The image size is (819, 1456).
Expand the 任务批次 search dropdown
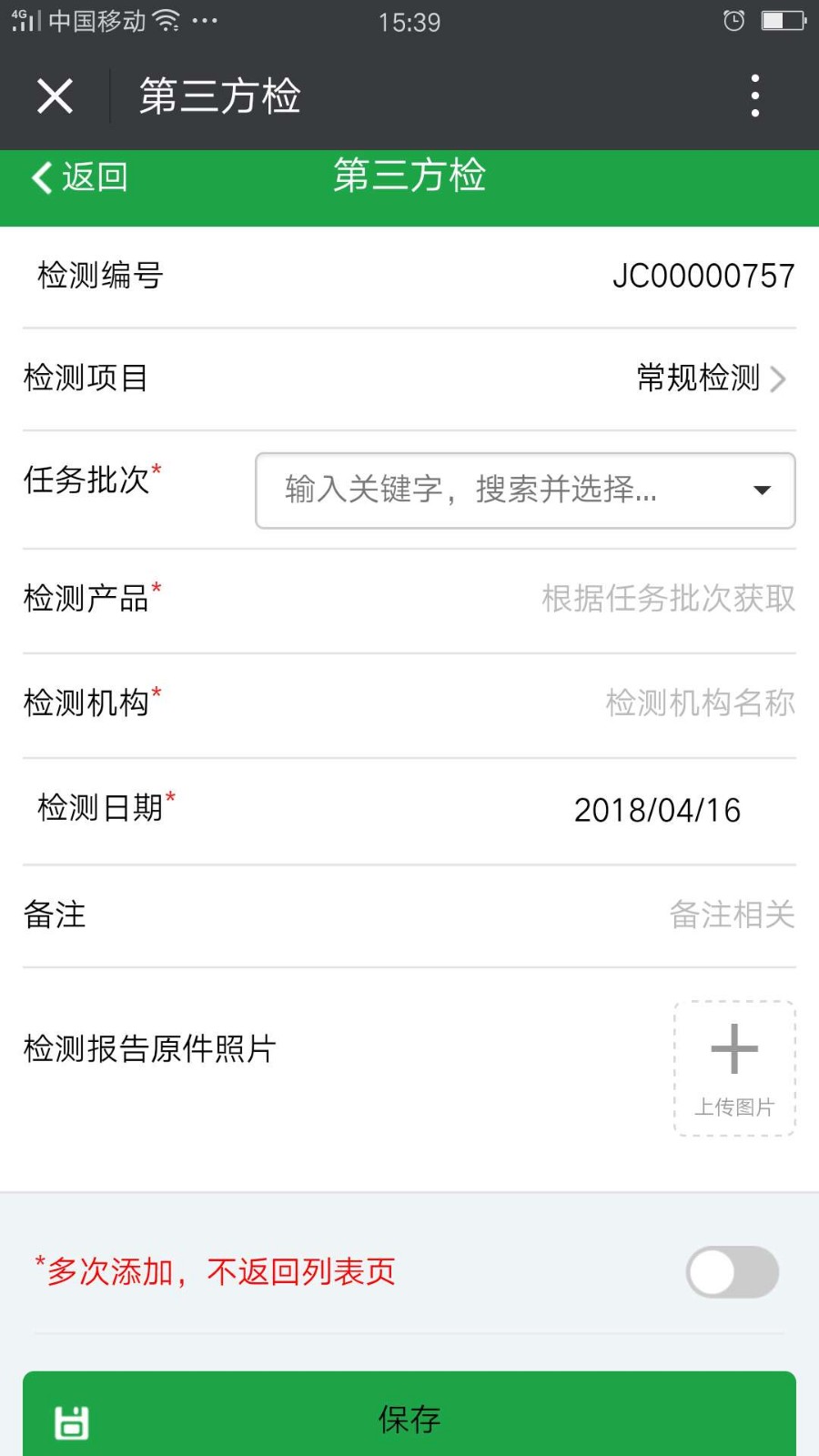click(x=525, y=490)
